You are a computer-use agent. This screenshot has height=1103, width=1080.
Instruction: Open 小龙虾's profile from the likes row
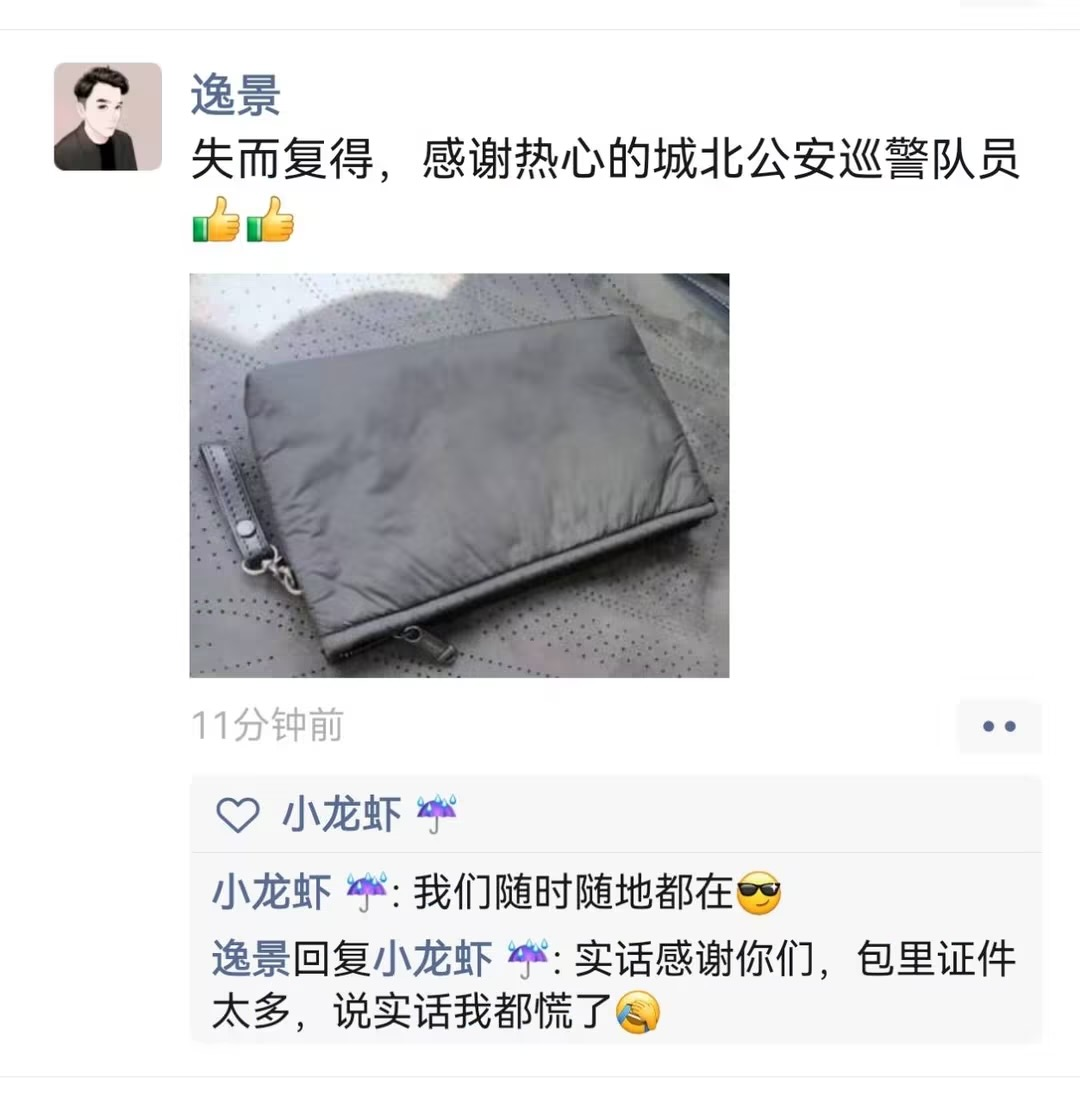[341, 815]
